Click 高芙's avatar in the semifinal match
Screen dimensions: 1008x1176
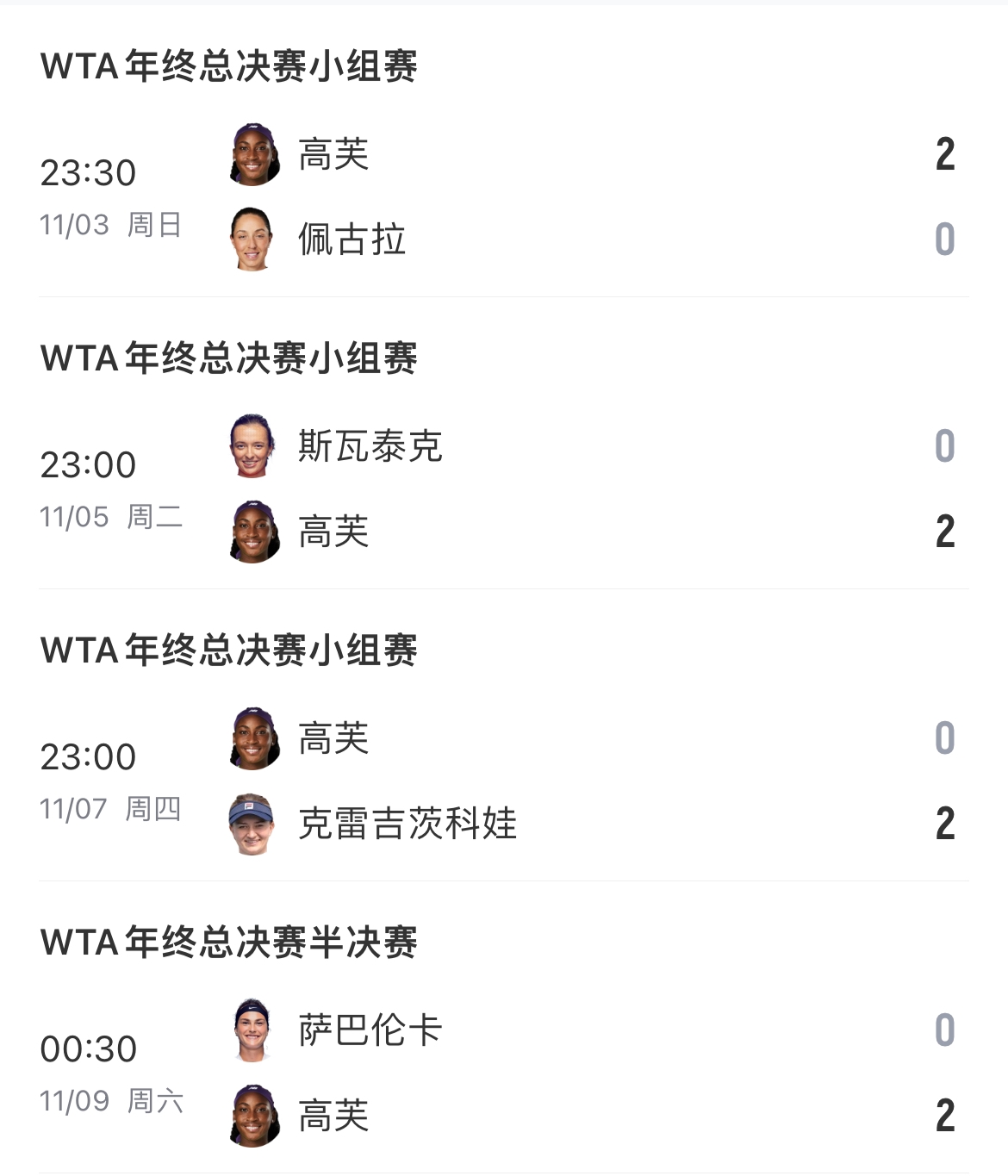pos(252,1117)
